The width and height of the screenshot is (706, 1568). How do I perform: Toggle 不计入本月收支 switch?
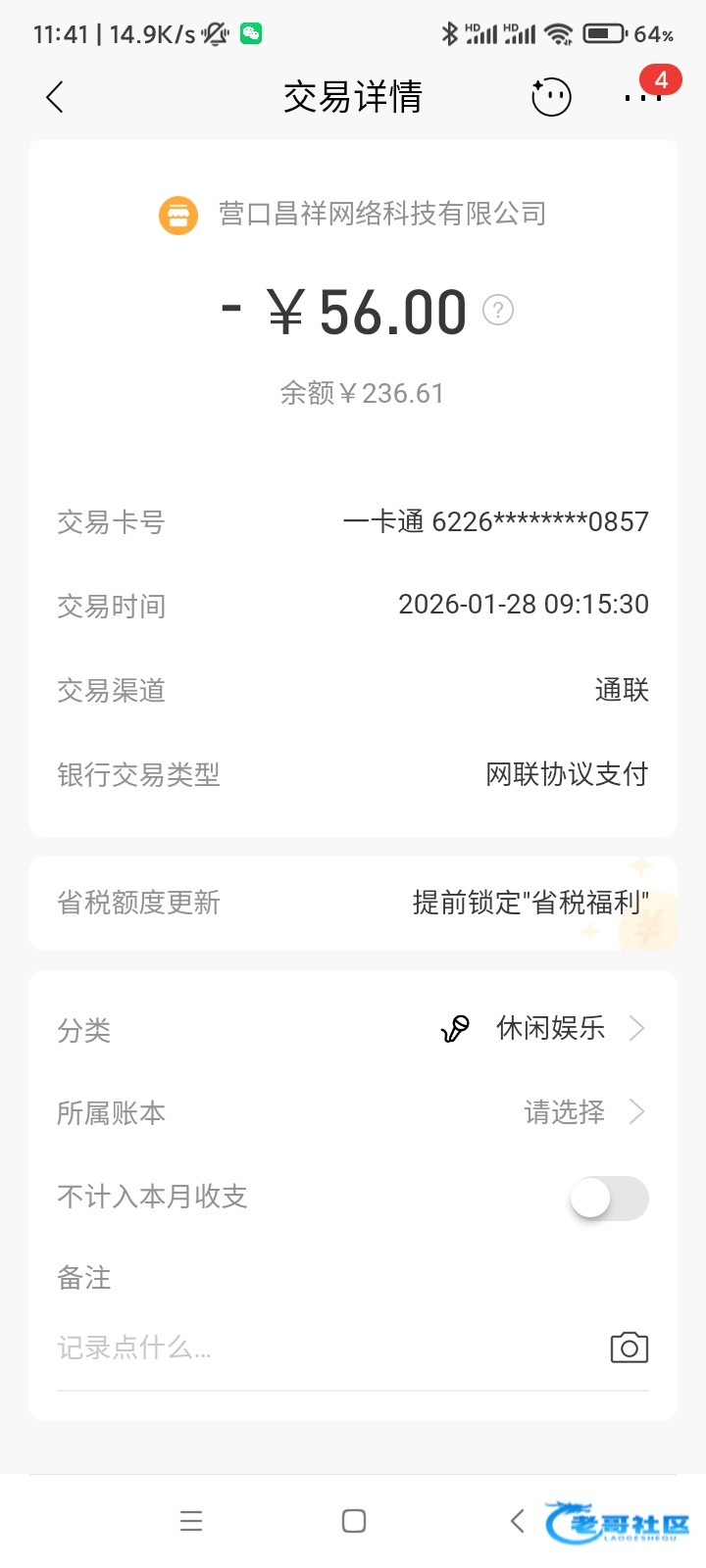pyautogui.click(x=609, y=1198)
